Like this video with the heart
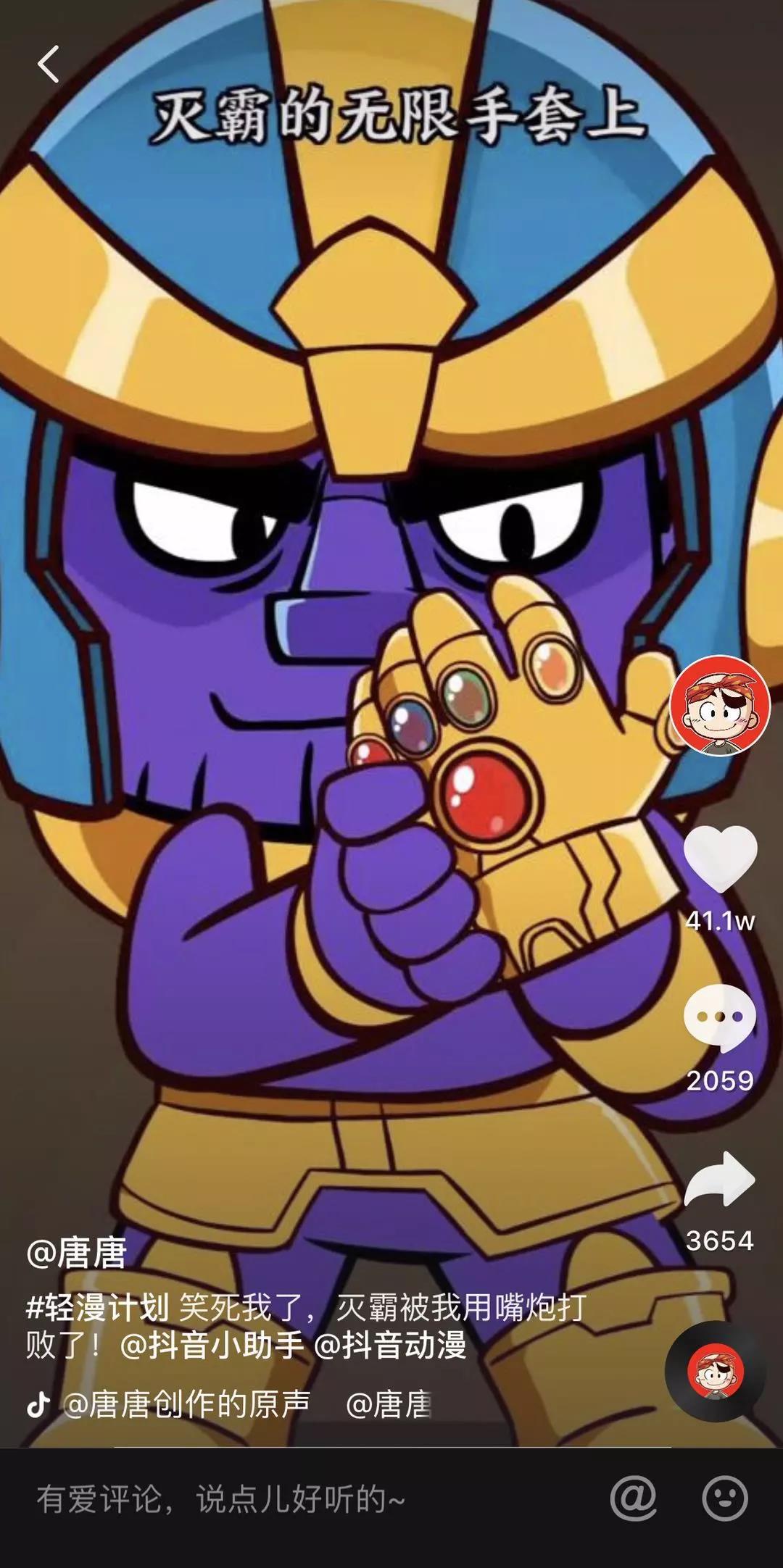Viewport: 783px width, 1568px height. tap(720, 859)
